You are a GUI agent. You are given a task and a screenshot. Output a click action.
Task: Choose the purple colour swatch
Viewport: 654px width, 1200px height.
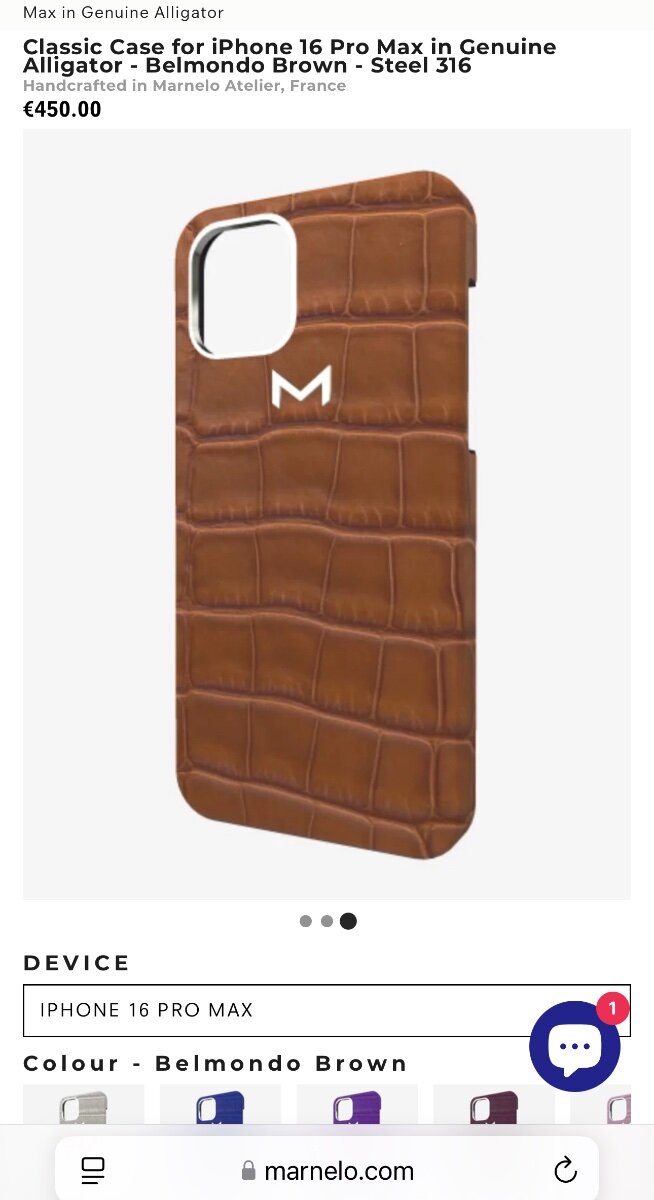[357, 1104]
